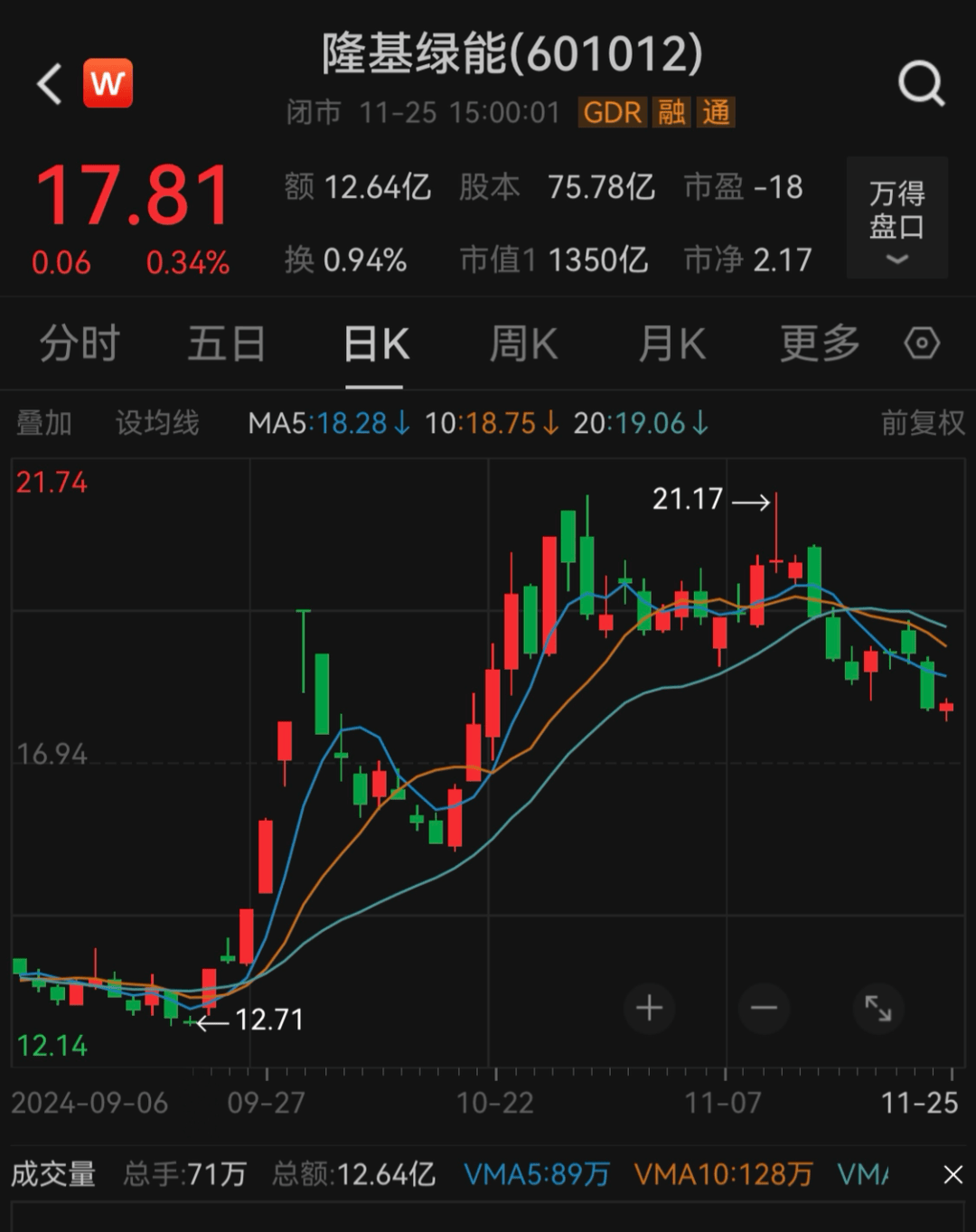Open the 更多 chart period options
976x1232 pixels.
coord(820,344)
